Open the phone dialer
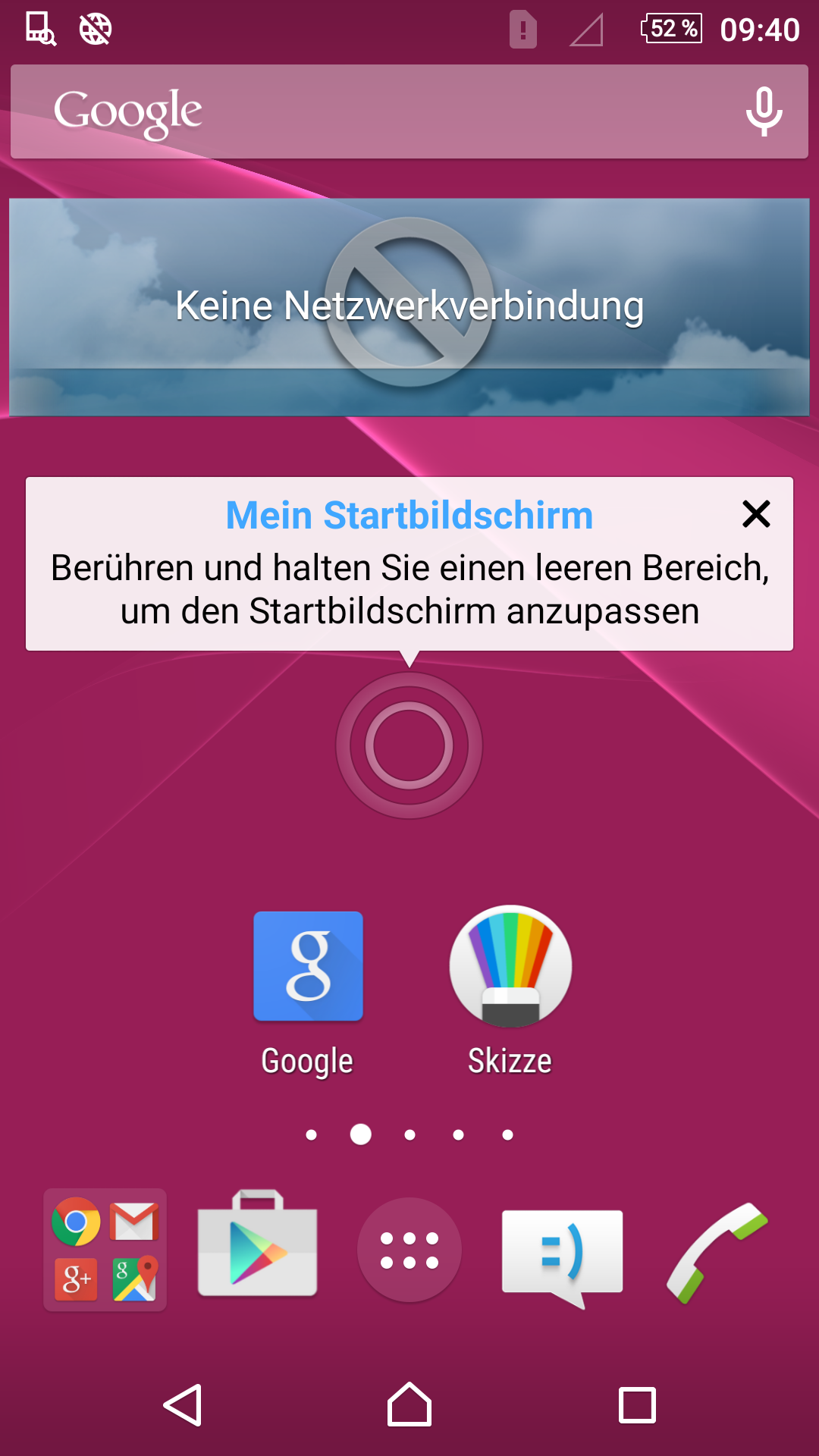The height and width of the screenshot is (1456, 819). (x=716, y=1251)
